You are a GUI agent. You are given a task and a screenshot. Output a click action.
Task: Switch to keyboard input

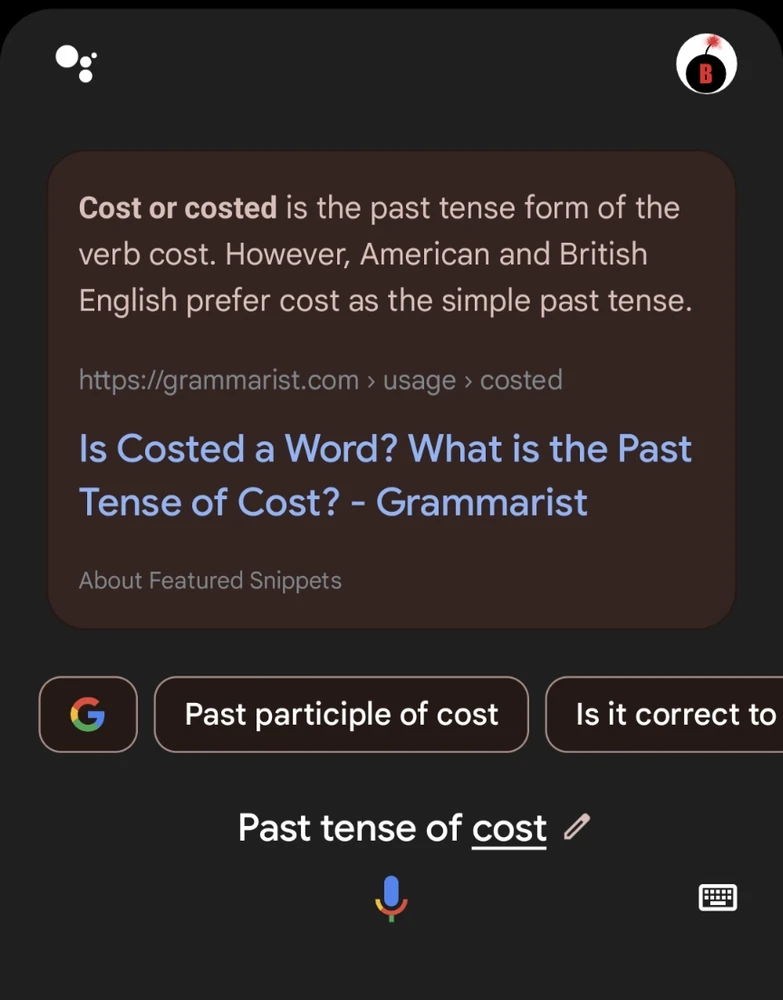[717, 897]
